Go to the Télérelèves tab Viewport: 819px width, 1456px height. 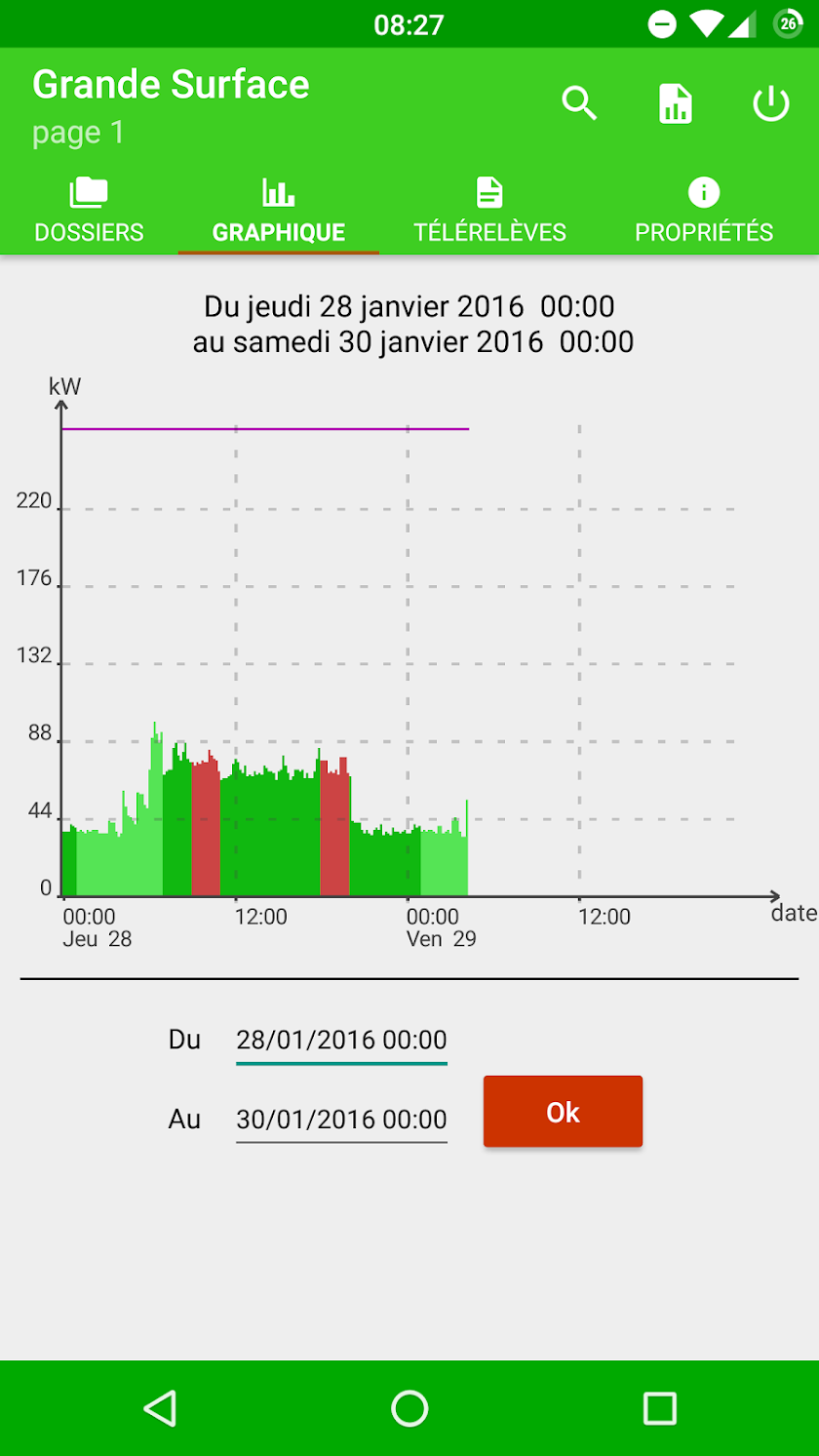click(489, 211)
